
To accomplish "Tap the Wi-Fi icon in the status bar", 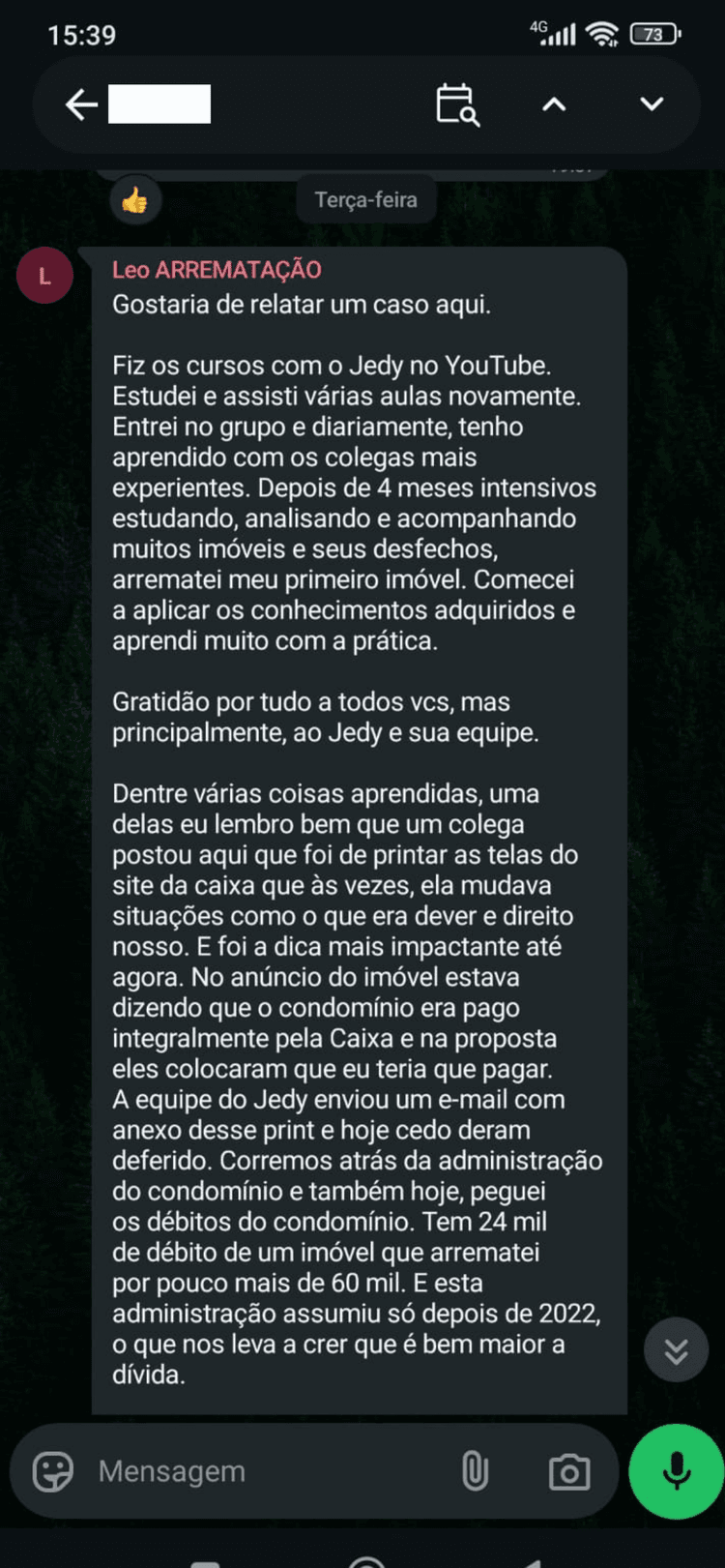I will click(603, 33).
